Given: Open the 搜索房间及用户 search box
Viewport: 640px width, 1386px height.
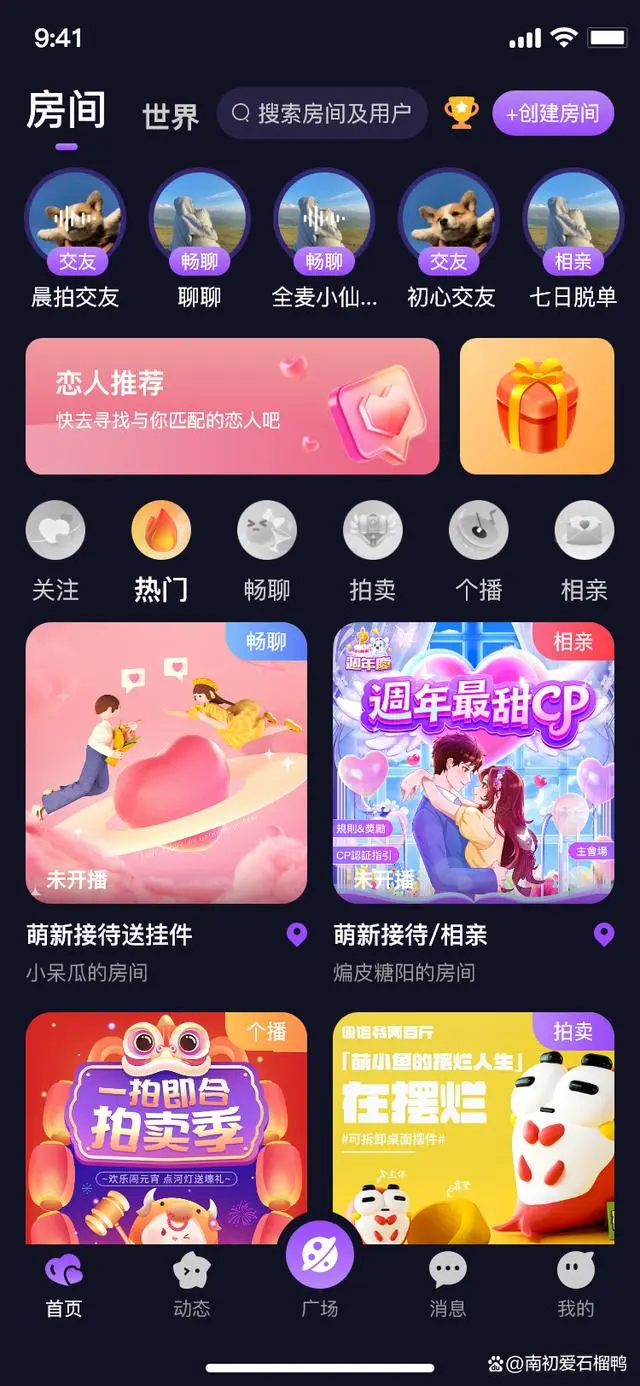Looking at the screenshot, I should pos(322,113).
